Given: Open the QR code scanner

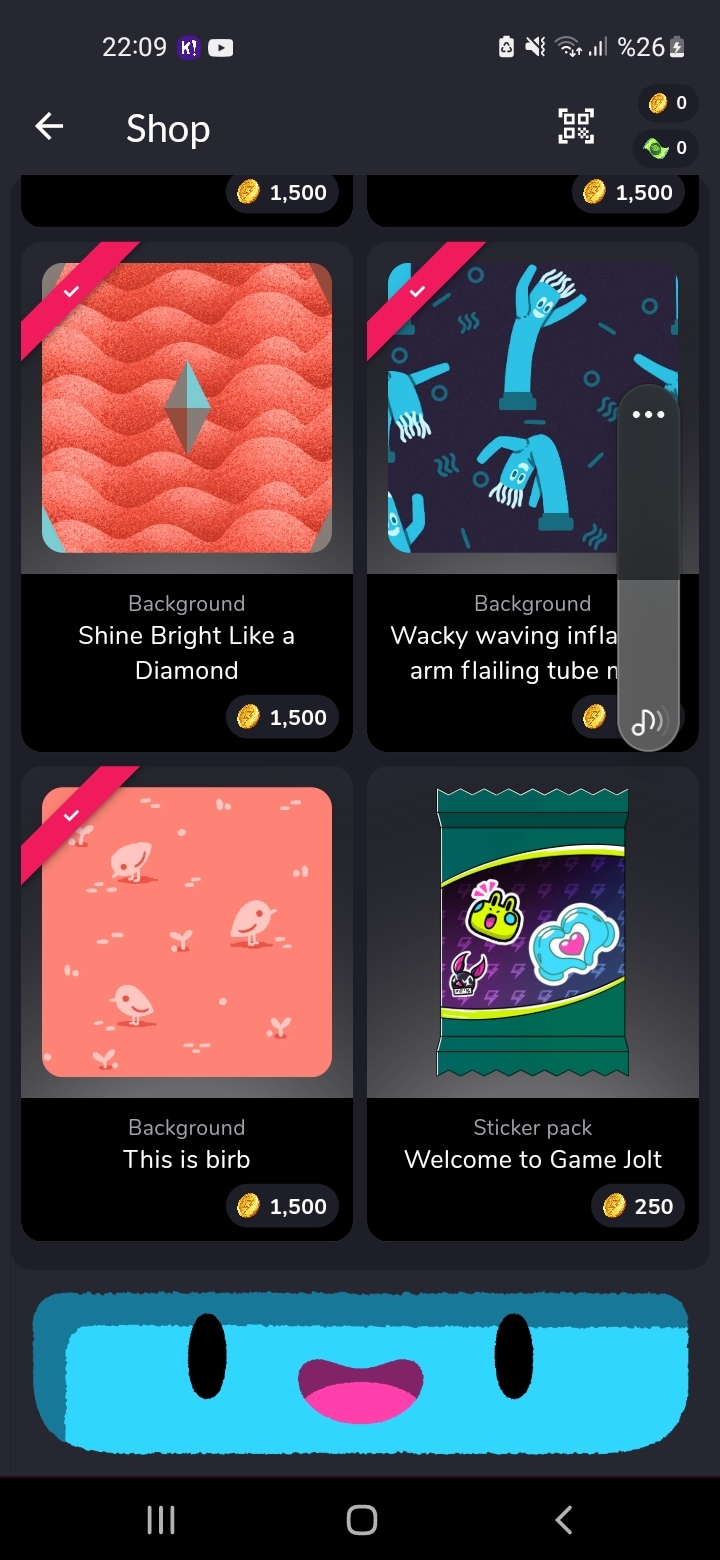Looking at the screenshot, I should click(575, 126).
